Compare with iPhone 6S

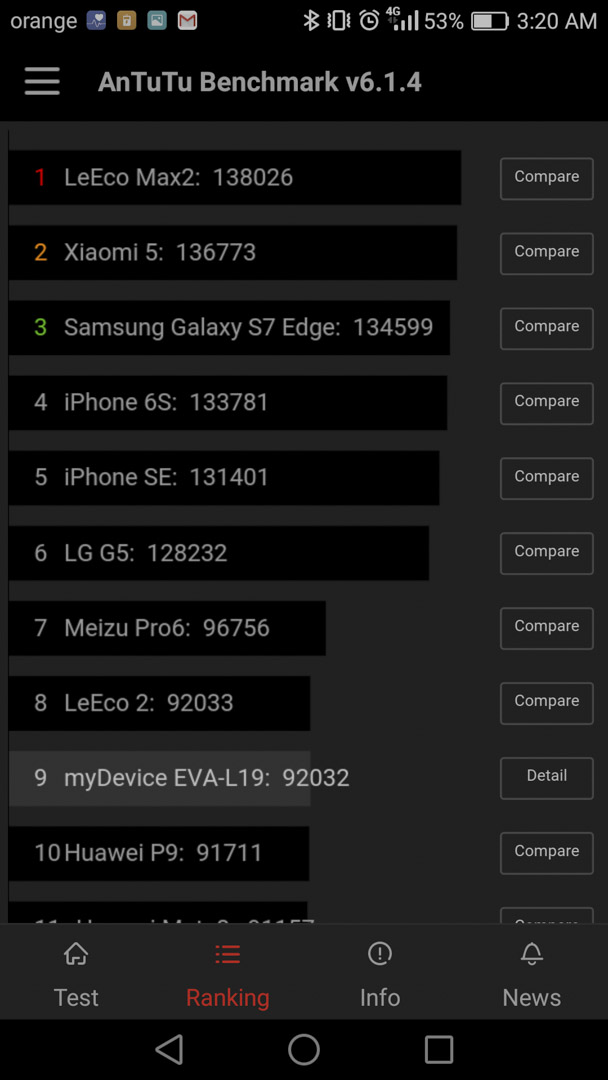point(547,404)
